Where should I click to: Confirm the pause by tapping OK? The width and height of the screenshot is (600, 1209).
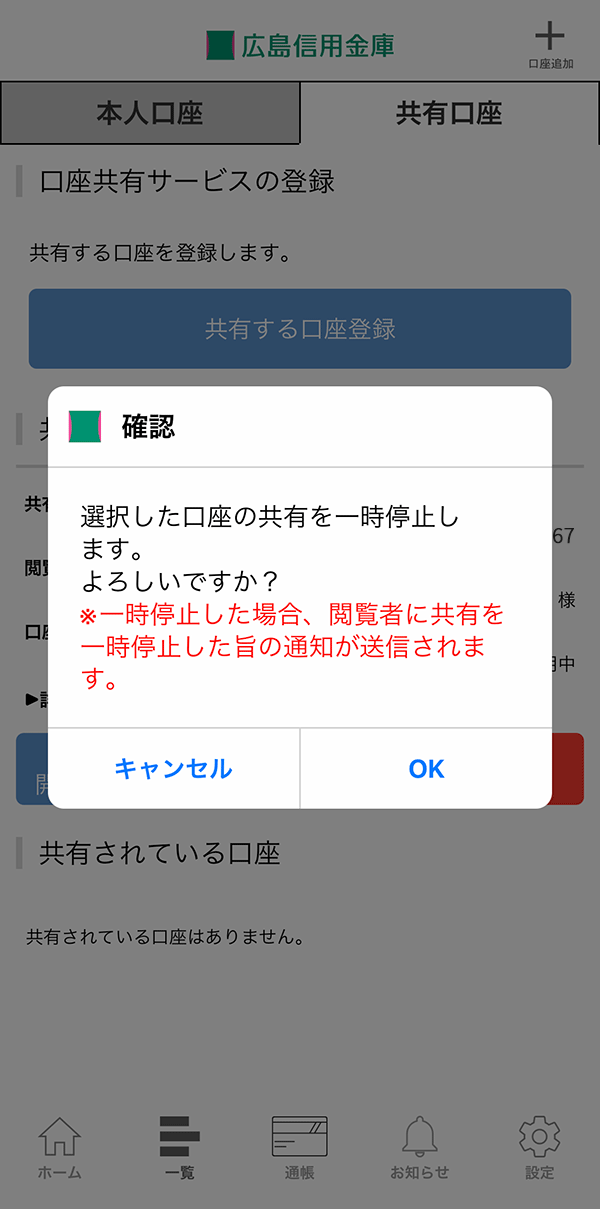[x=426, y=768]
